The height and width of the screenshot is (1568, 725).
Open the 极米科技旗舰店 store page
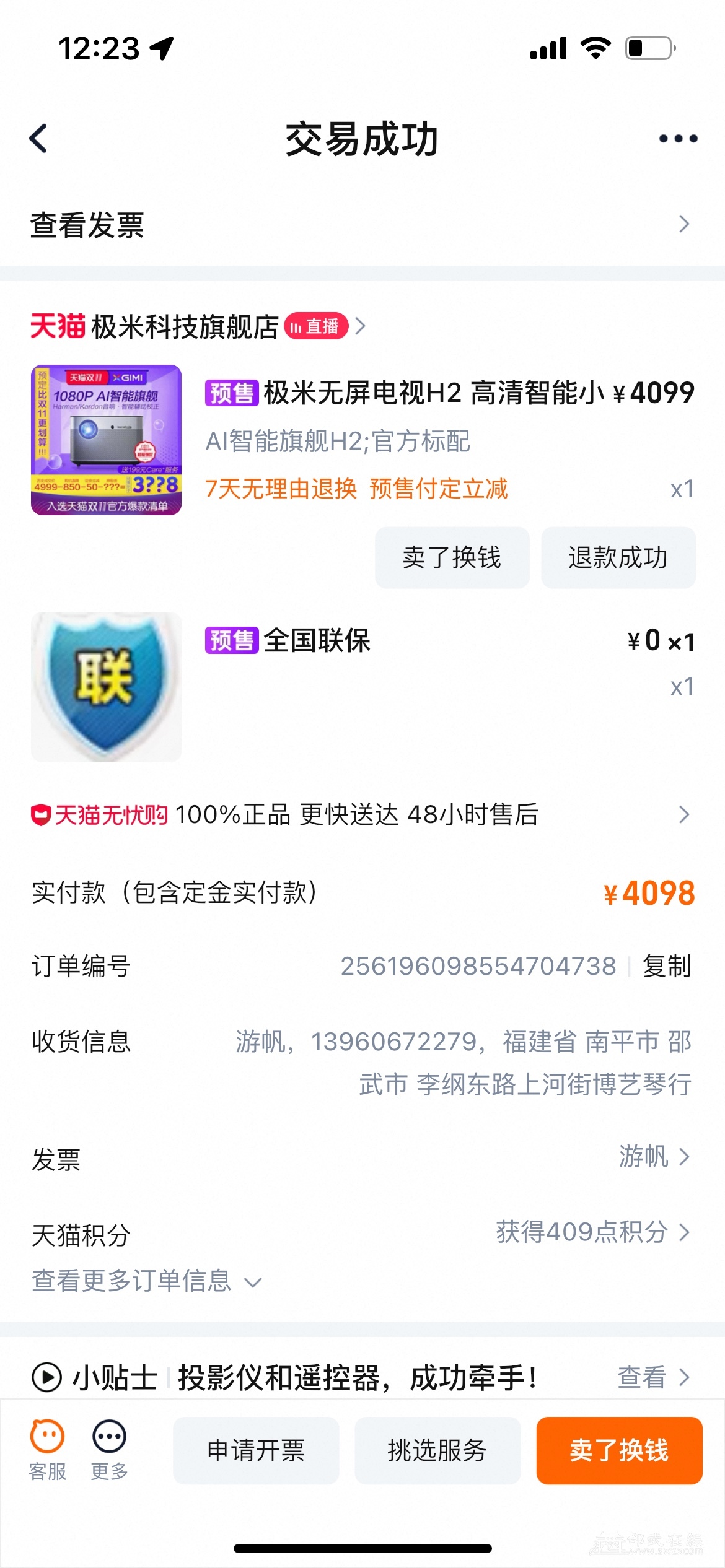point(186,326)
